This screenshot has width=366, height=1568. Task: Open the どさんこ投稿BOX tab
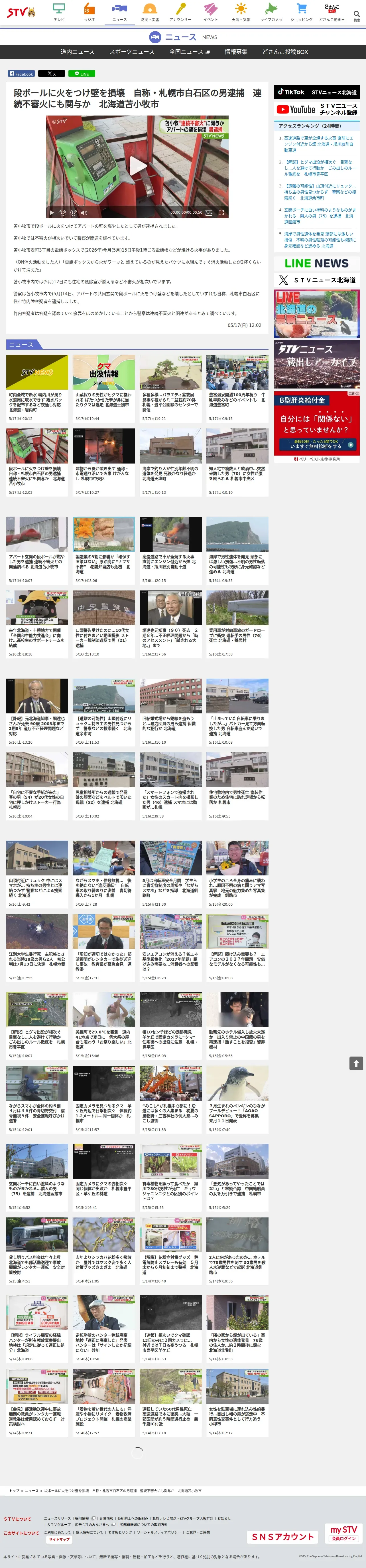pos(285,52)
